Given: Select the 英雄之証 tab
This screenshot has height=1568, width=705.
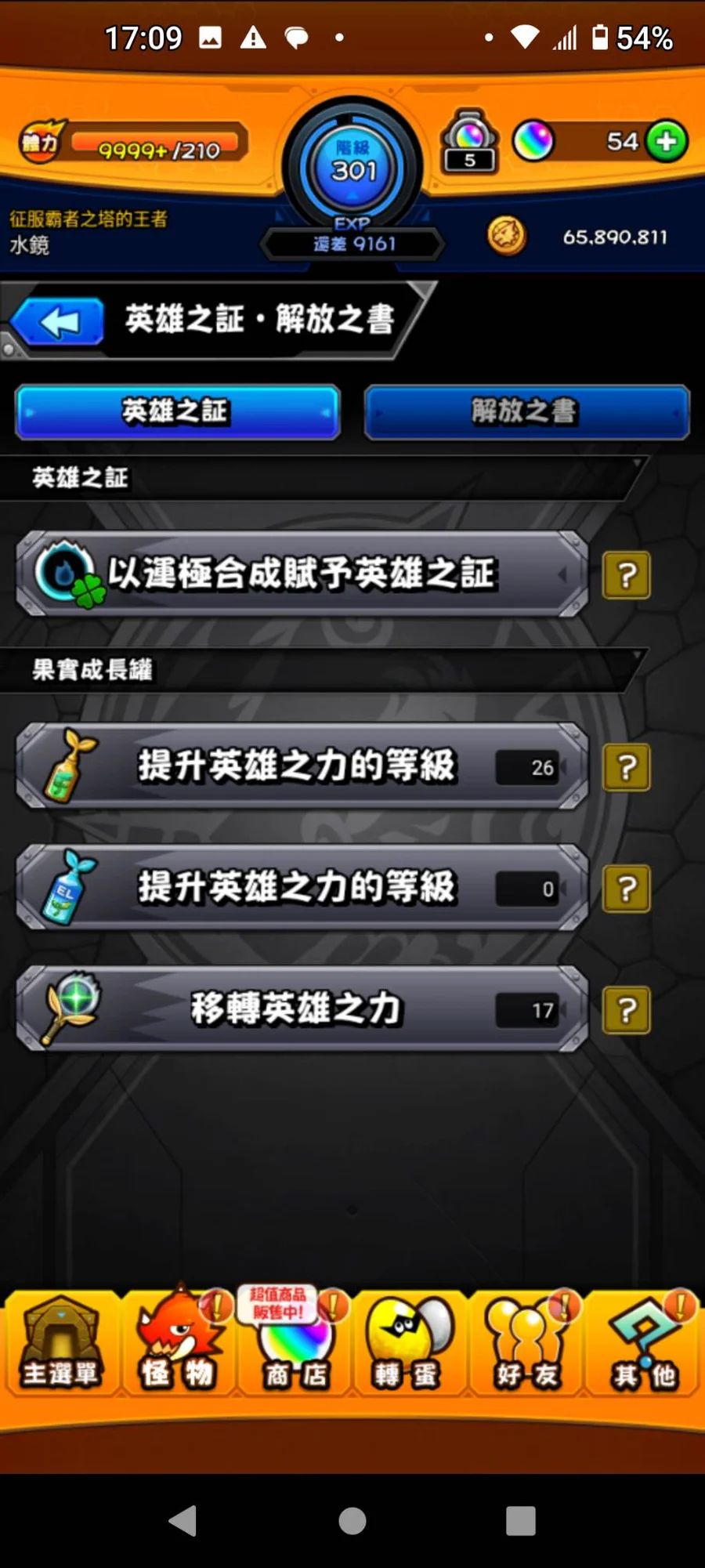Looking at the screenshot, I should [x=178, y=411].
